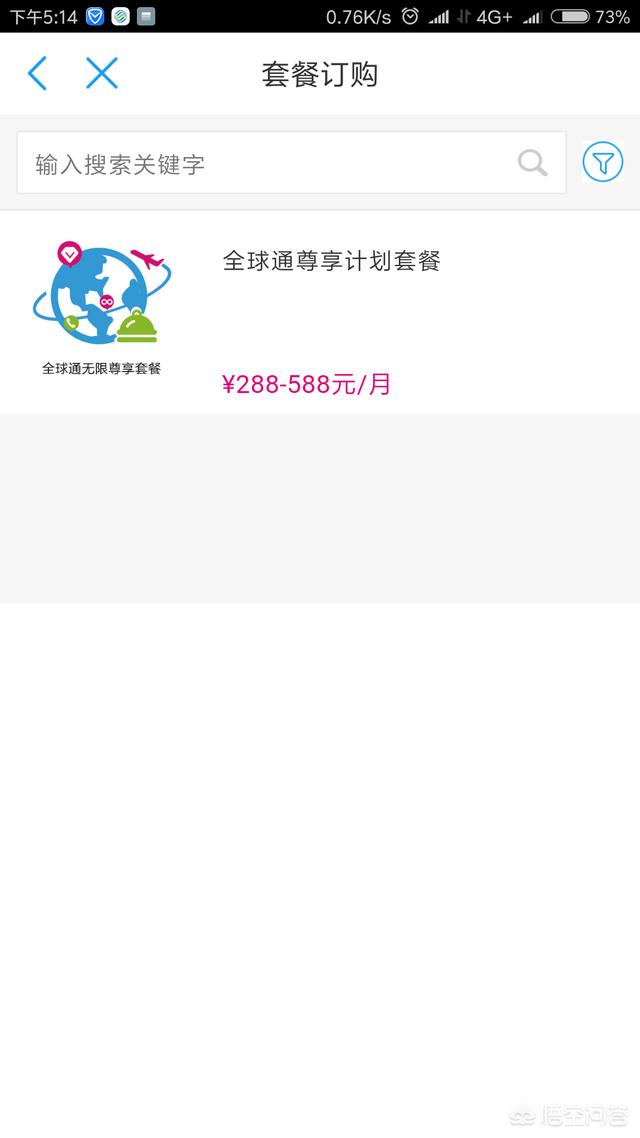This screenshot has width=640, height=1138.
Task: Close the 套餐订购 page
Action: [101, 74]
